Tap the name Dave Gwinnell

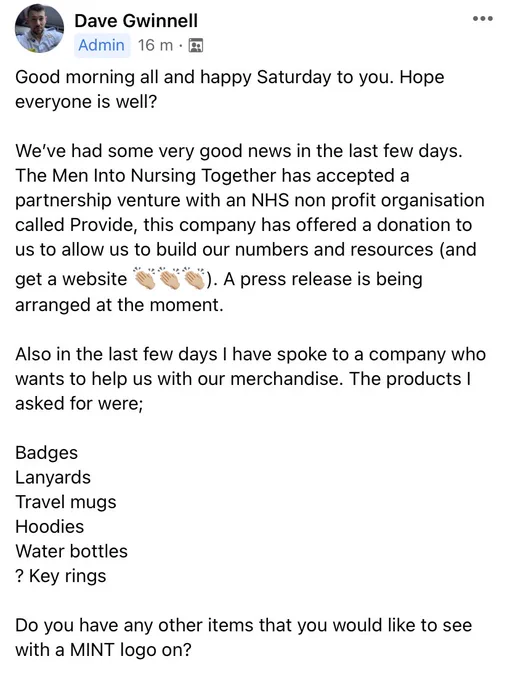point(136,20)
